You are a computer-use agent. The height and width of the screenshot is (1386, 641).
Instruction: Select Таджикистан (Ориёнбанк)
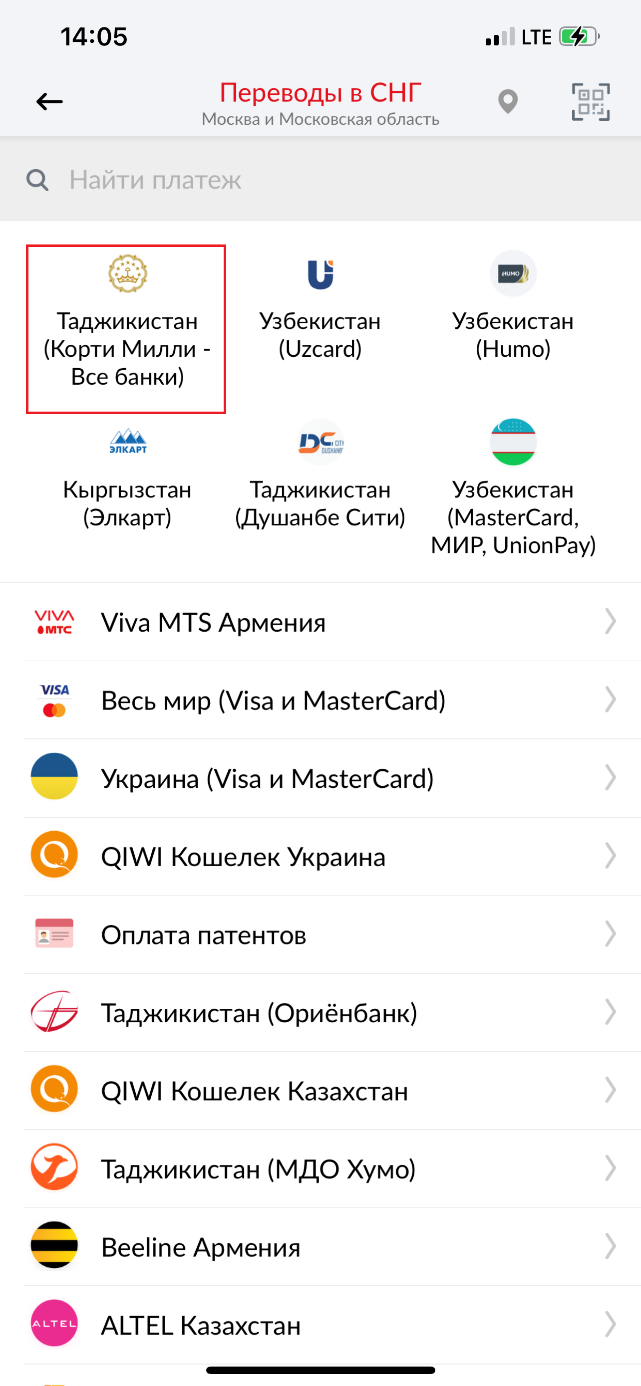point(320,1013)
